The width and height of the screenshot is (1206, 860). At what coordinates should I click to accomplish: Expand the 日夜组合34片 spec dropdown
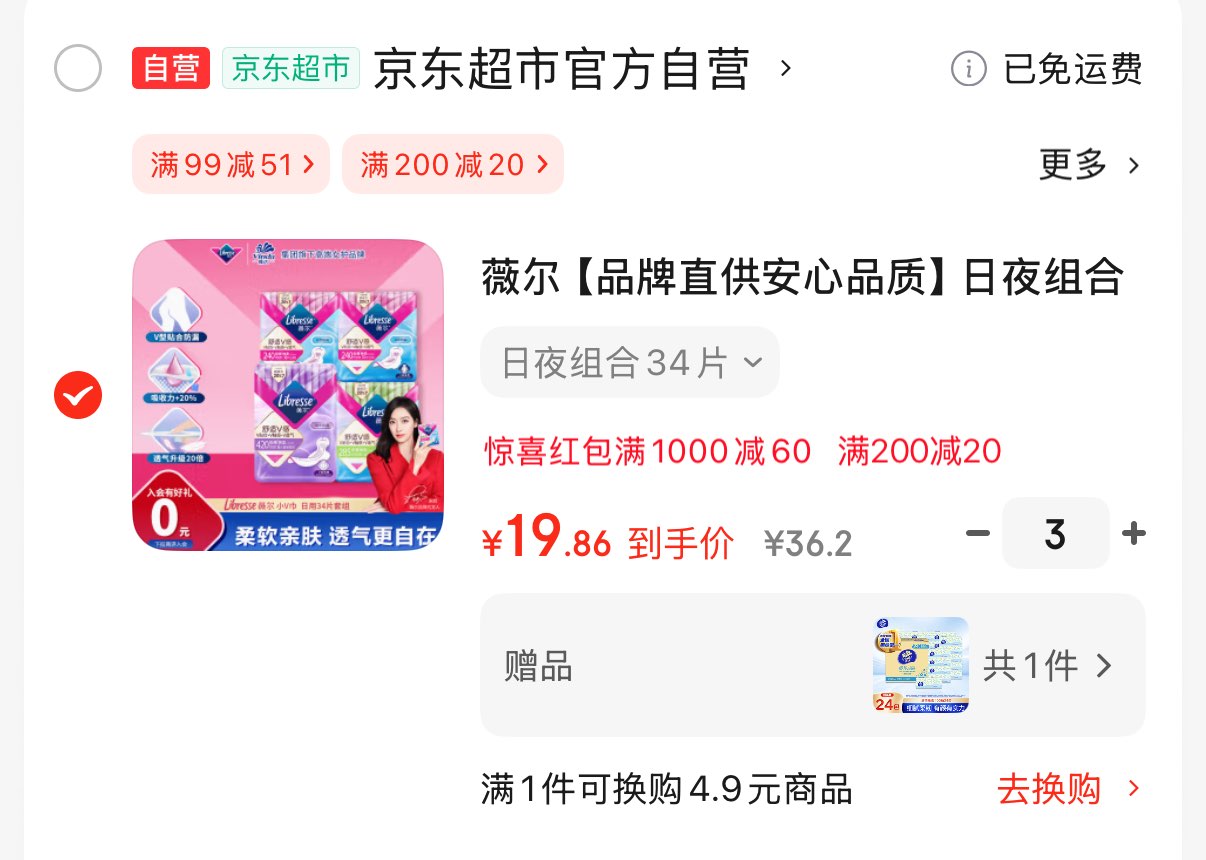[630, 362]
